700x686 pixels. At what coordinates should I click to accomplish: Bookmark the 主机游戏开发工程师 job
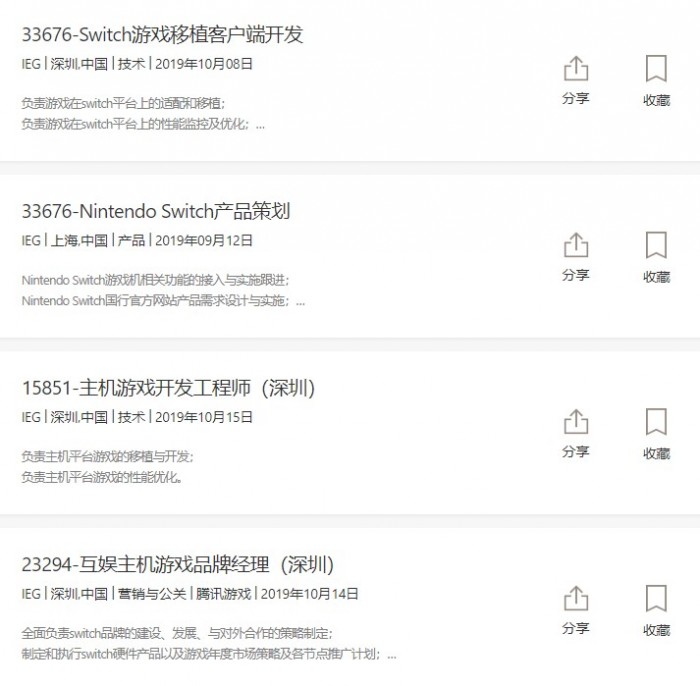pyautogui.click(x=656, y=432)
